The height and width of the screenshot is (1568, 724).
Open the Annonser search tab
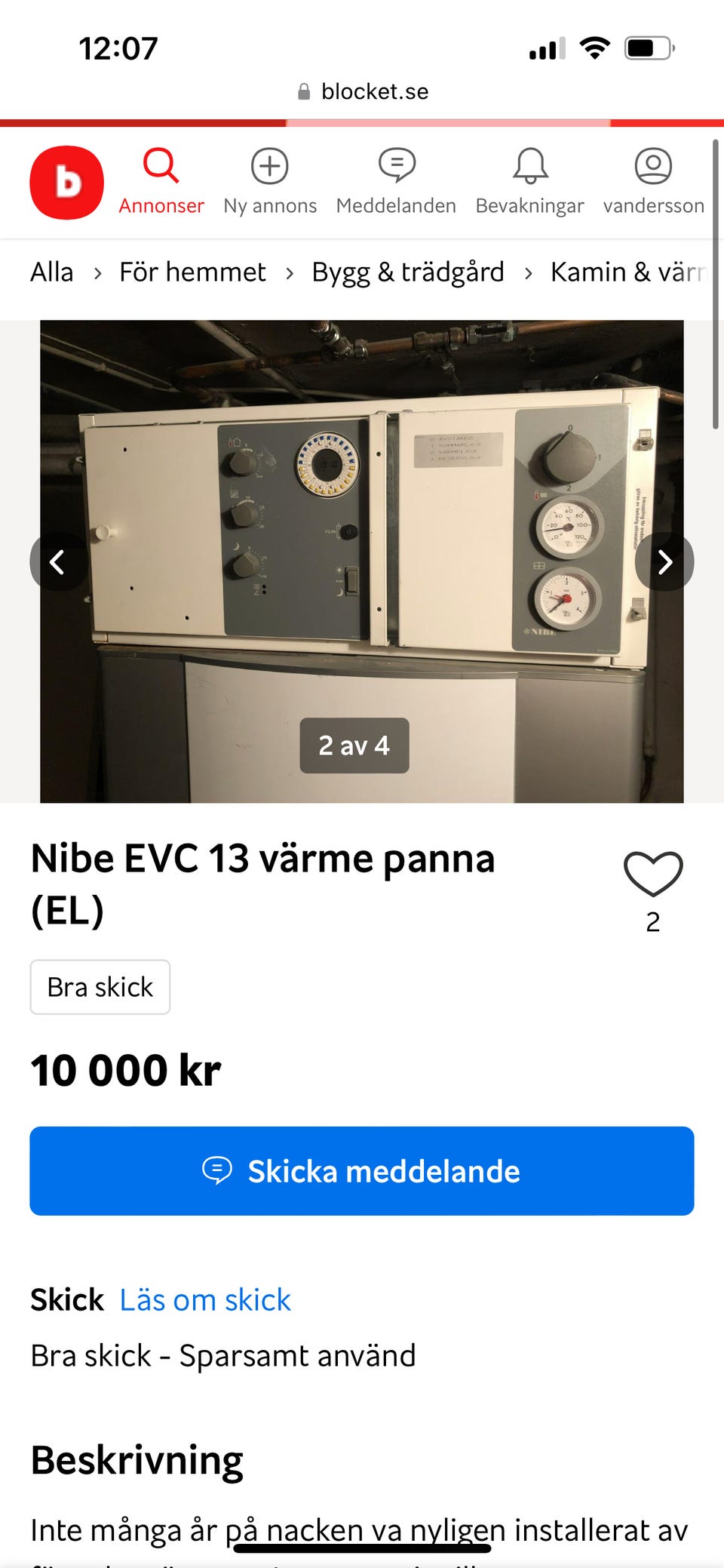click(161, 182)
